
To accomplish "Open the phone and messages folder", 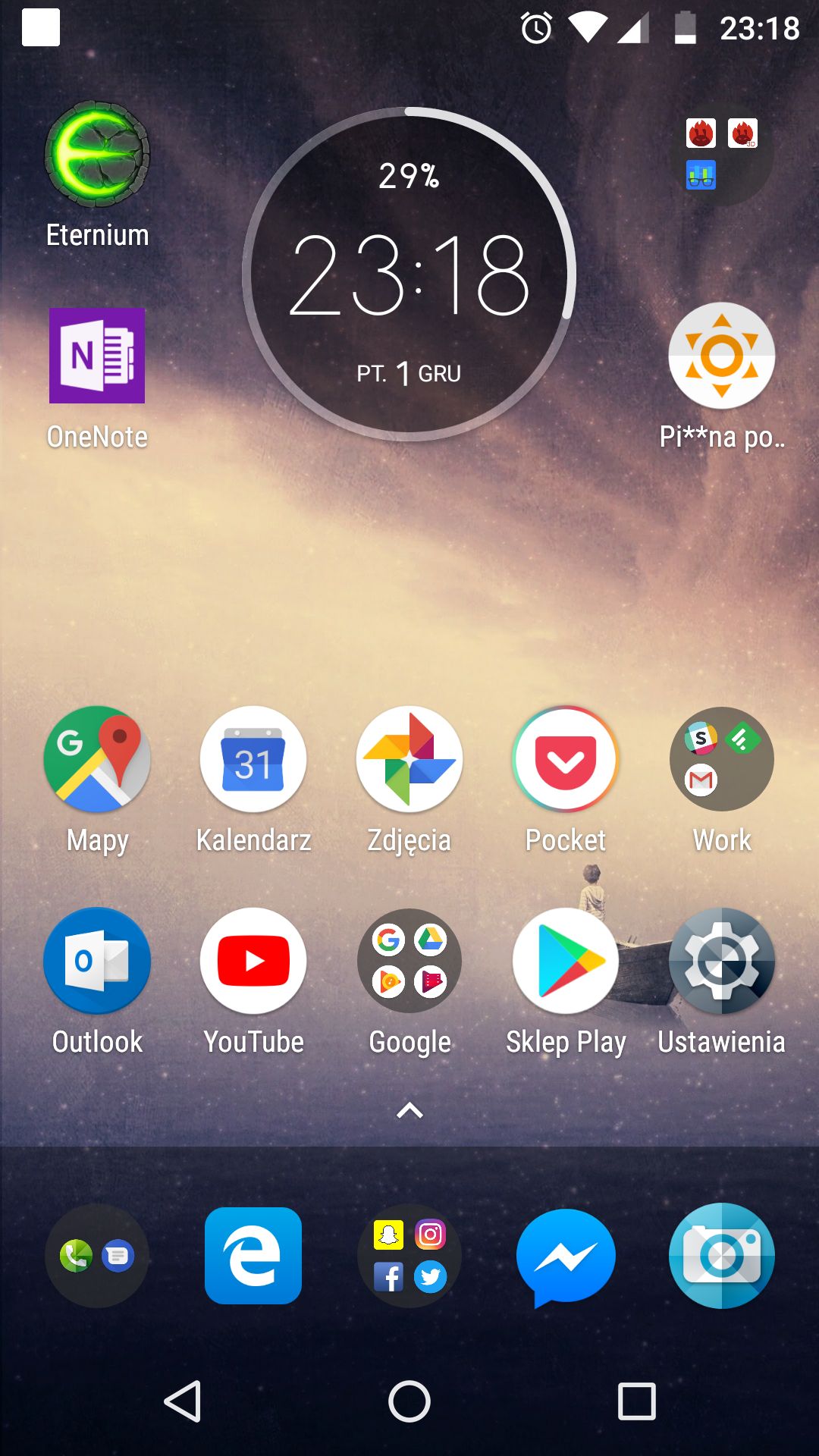I will tap(97, 1256).
